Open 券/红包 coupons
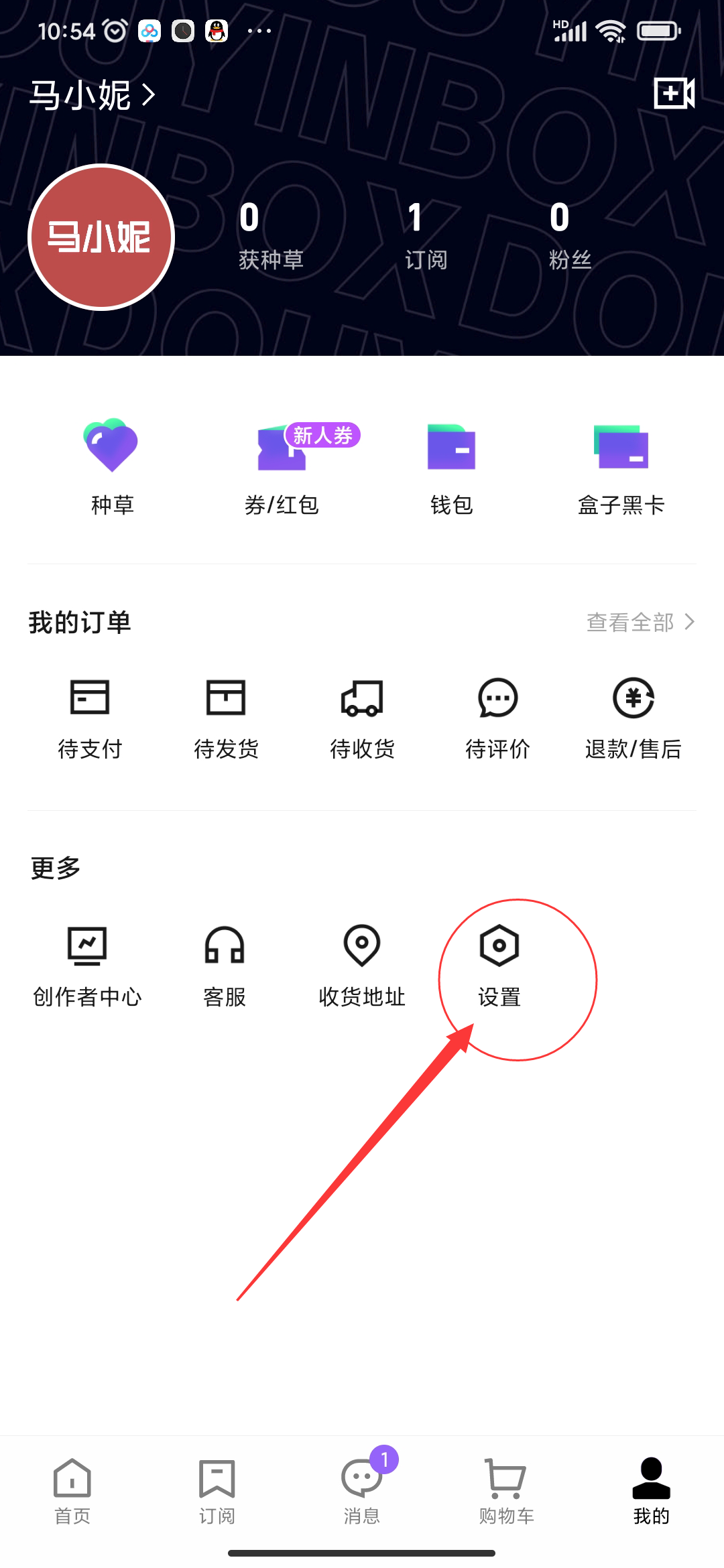This screenshot has height=1568, width=724. pyautogui.click(x=282, y=466)
